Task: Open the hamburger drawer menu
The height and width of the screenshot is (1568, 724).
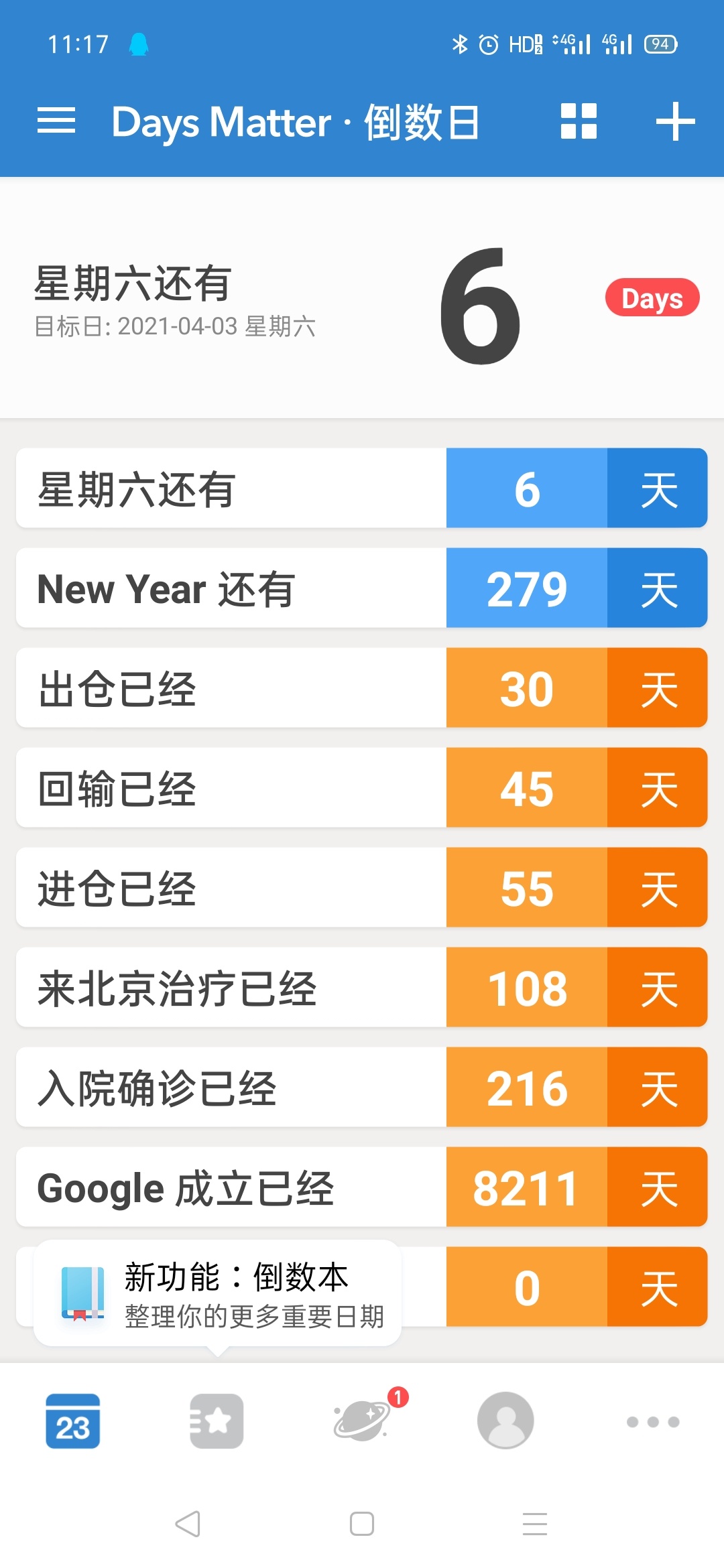Action: [56, 121]
